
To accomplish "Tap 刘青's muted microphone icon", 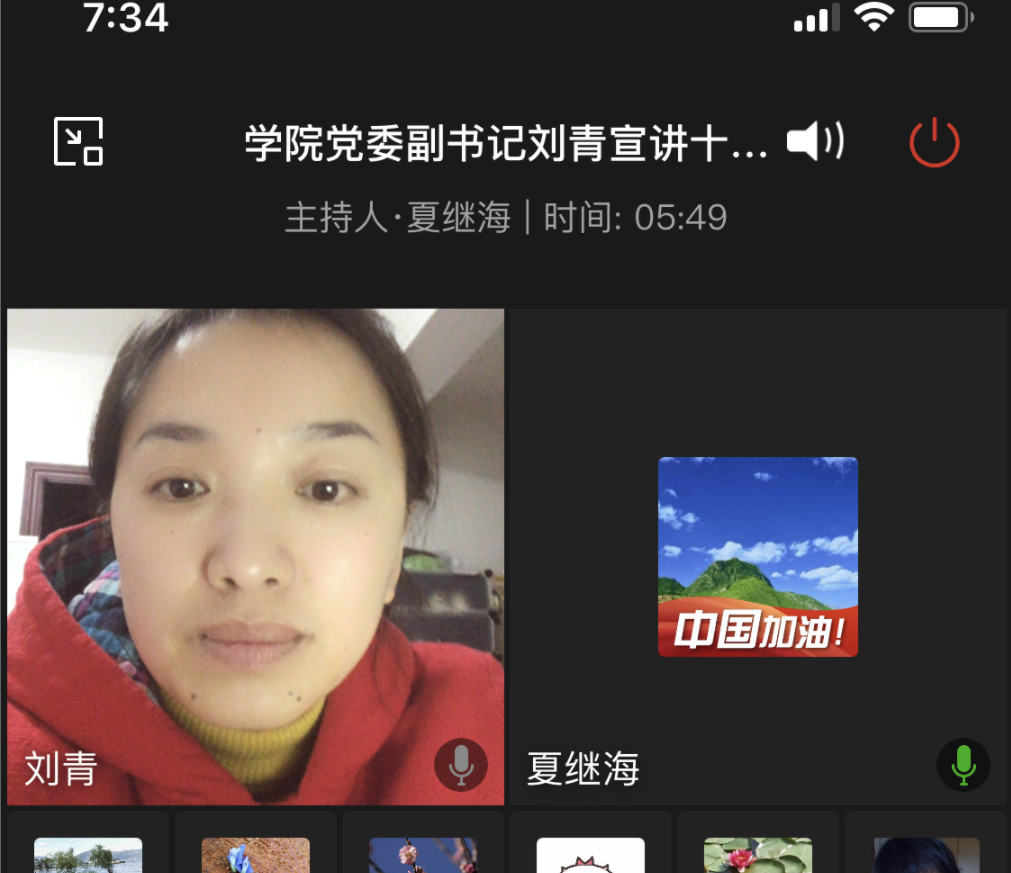I will click(x=461, y=765).
